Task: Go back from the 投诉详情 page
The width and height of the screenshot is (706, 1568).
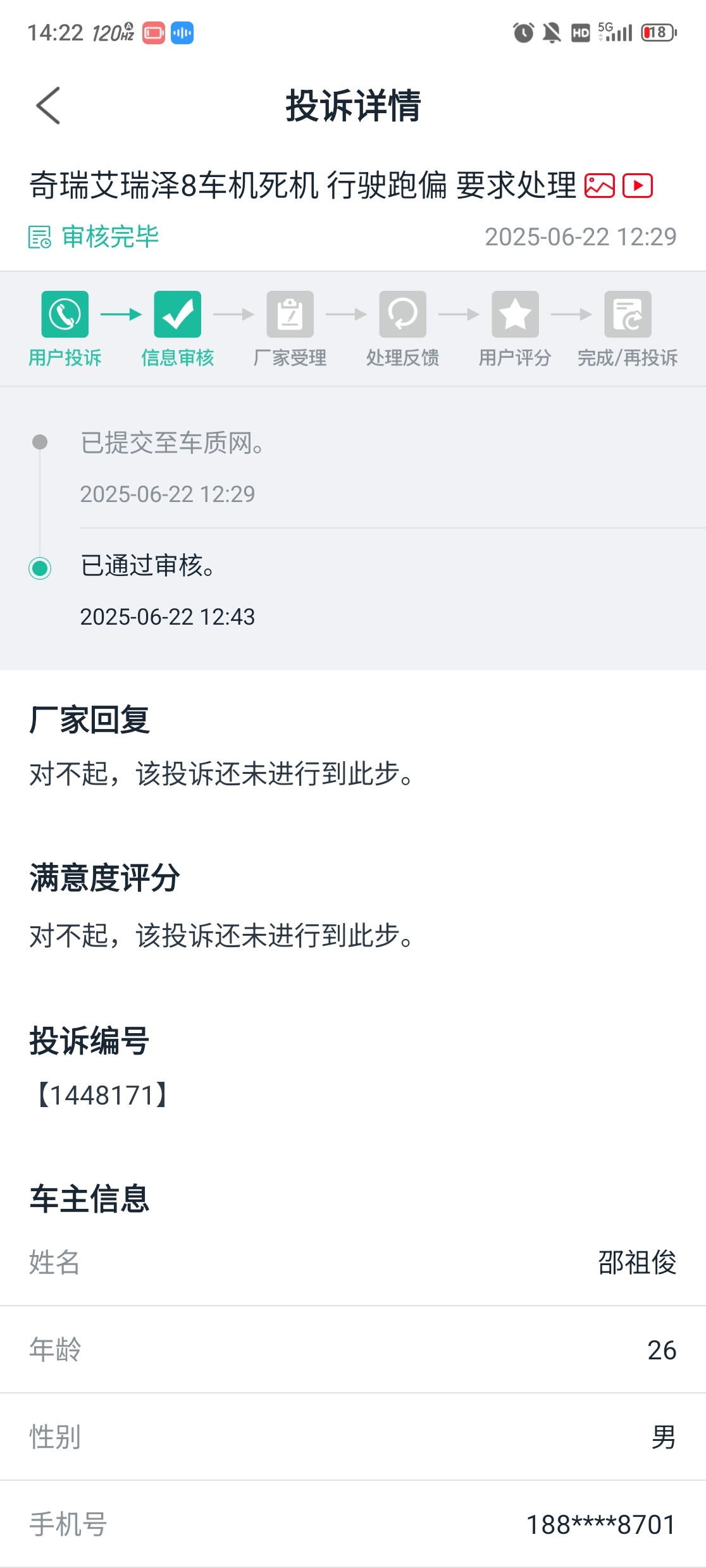Action: click(x=48, y=106)
